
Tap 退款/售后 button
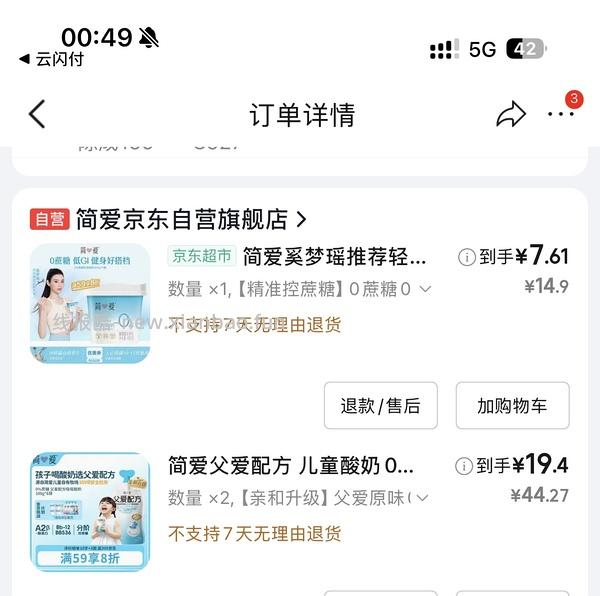point(380,405)
